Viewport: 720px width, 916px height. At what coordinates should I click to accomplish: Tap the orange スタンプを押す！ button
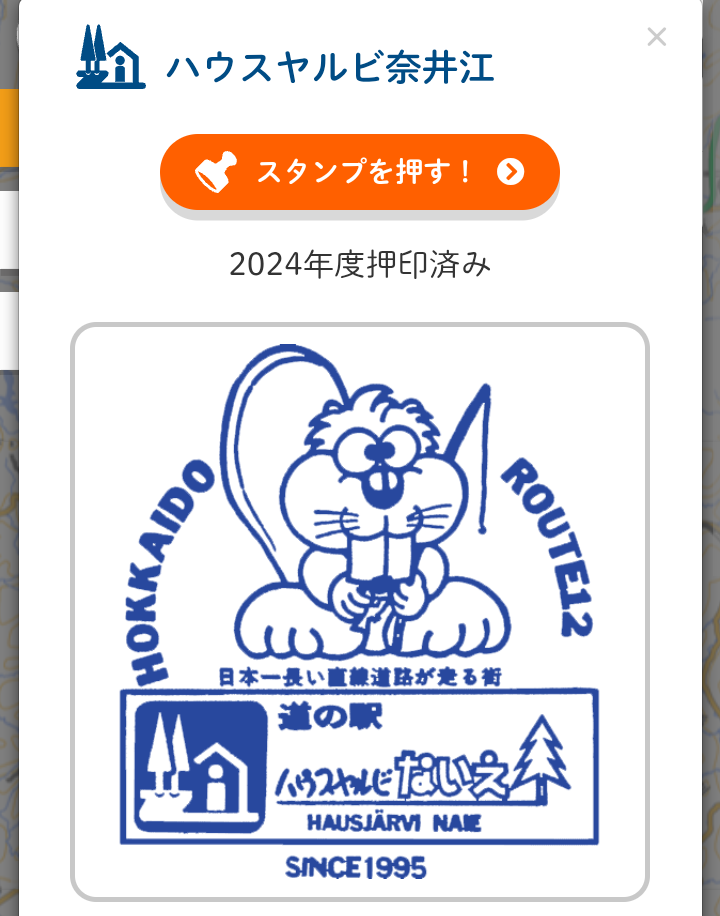360,172
